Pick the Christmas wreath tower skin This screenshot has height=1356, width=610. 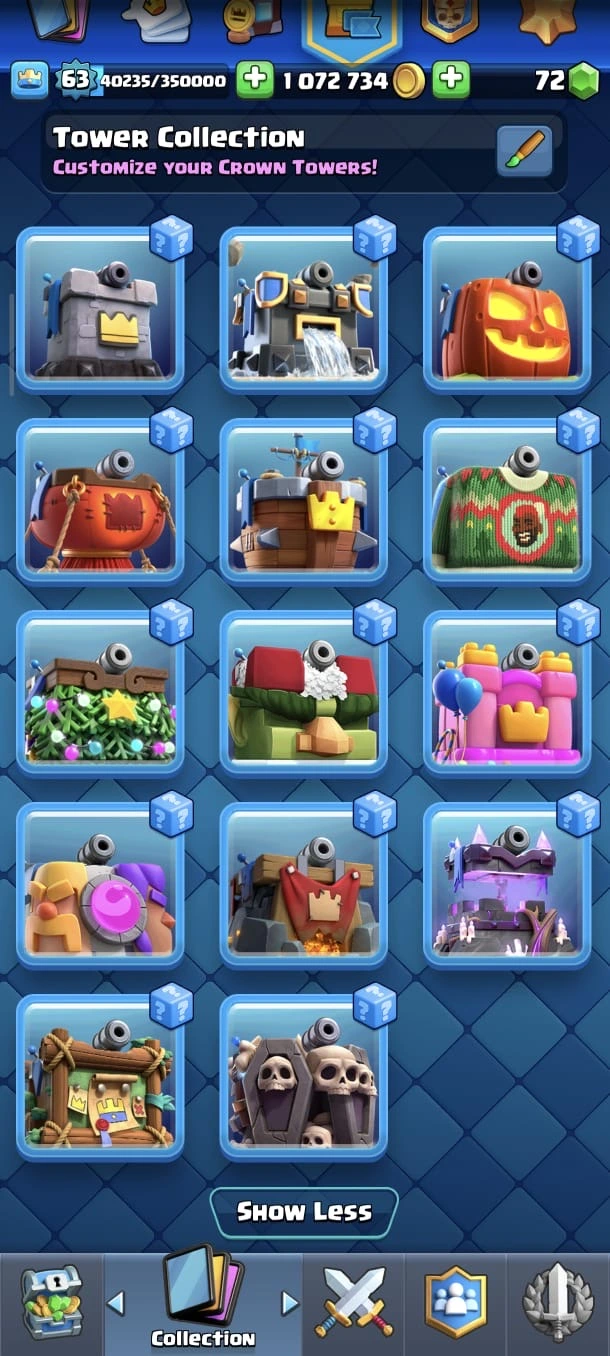100,694
